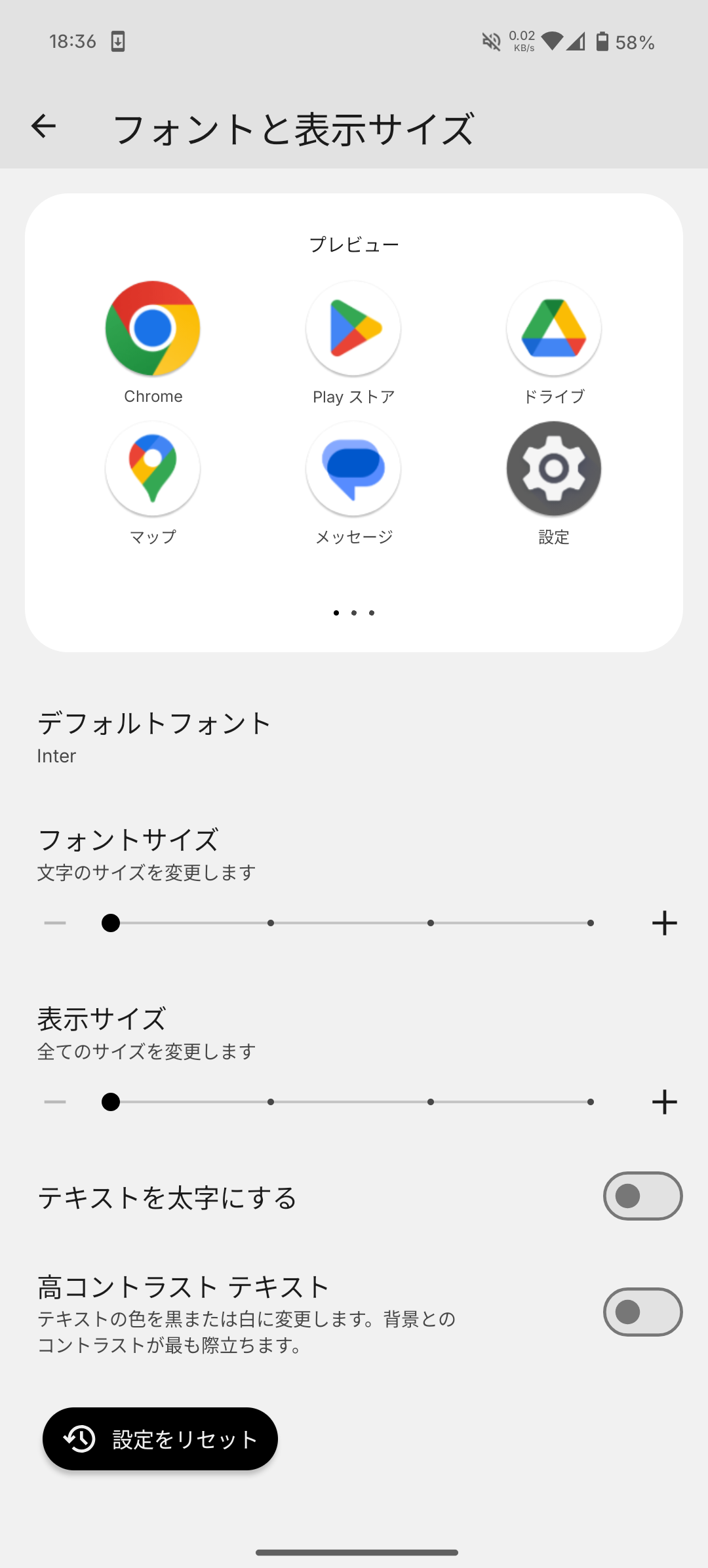The width and height of the screenshot is (708, 1568).
Task: Set 表示サイズ slider to the second step
Action: coord(271,1102)
